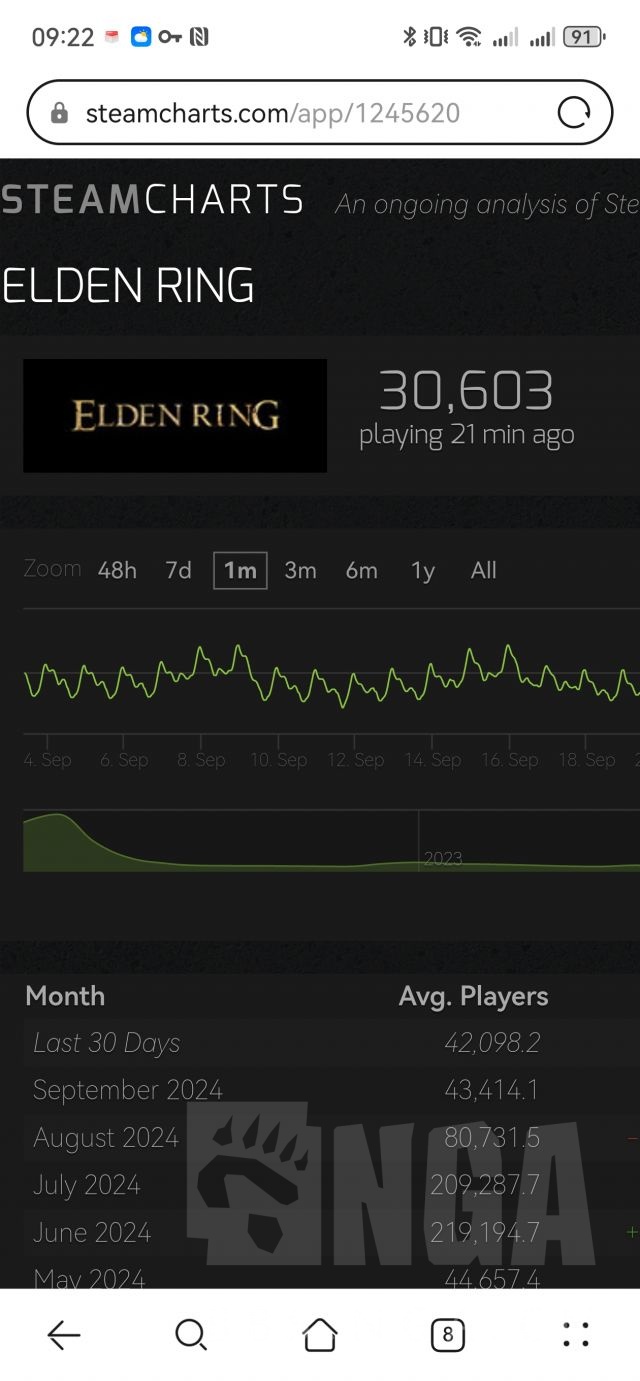The height and width of the screenshot is (1381, 640).
Task: Reload the page with refresh icon
Action: click(574, 113)
